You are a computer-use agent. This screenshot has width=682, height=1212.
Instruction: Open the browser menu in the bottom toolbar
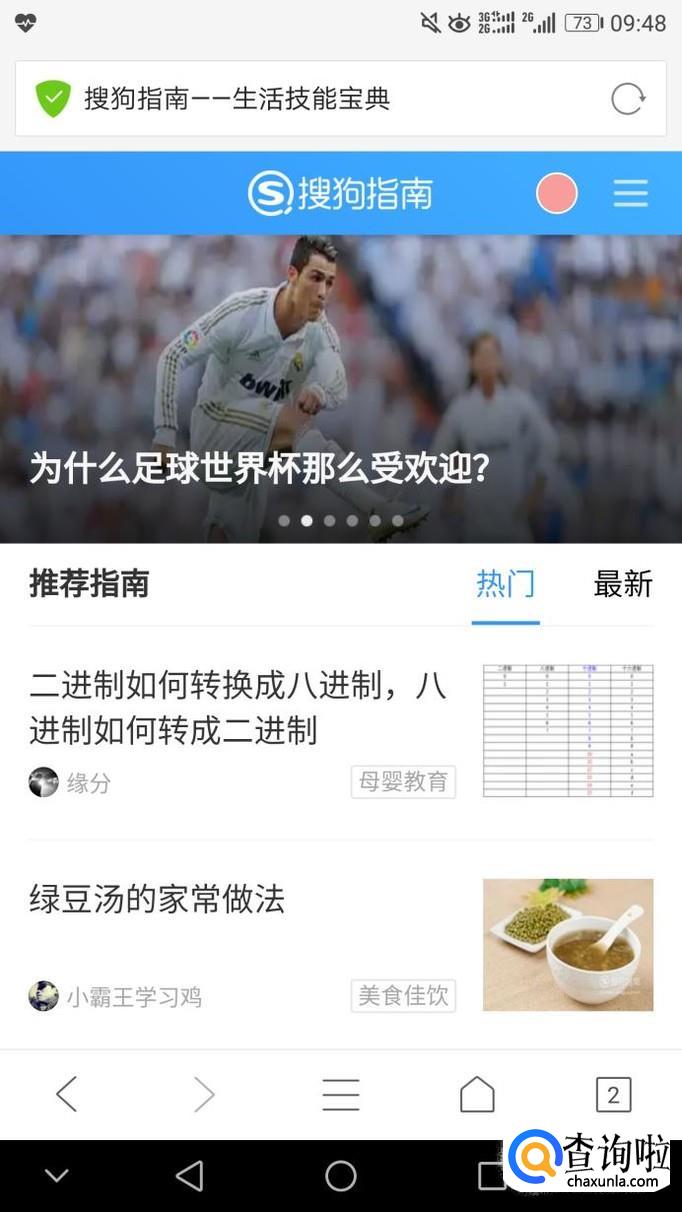pyautogui.click(x=340, y=1094)
